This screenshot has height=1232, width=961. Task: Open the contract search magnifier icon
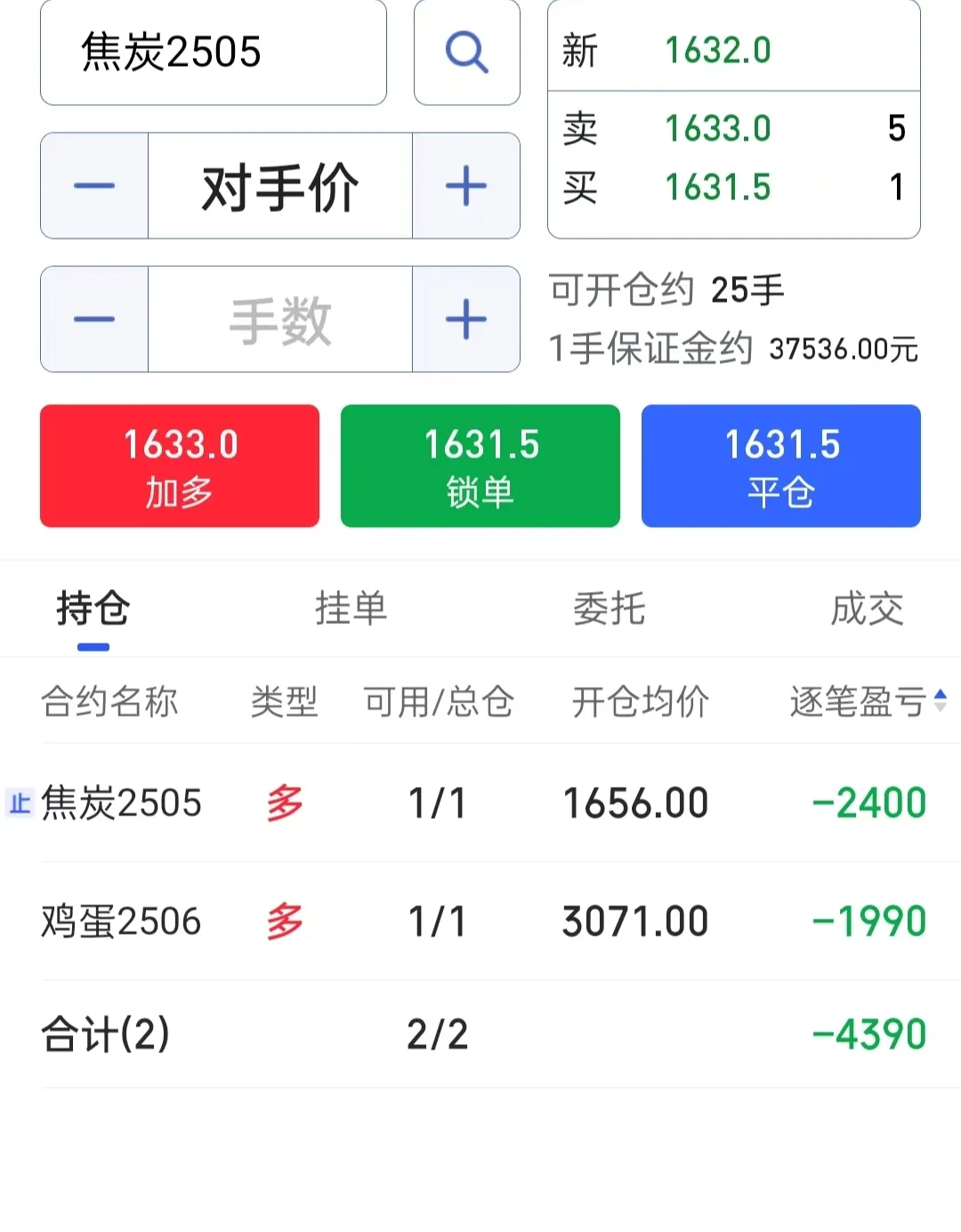tap(466, 53)
